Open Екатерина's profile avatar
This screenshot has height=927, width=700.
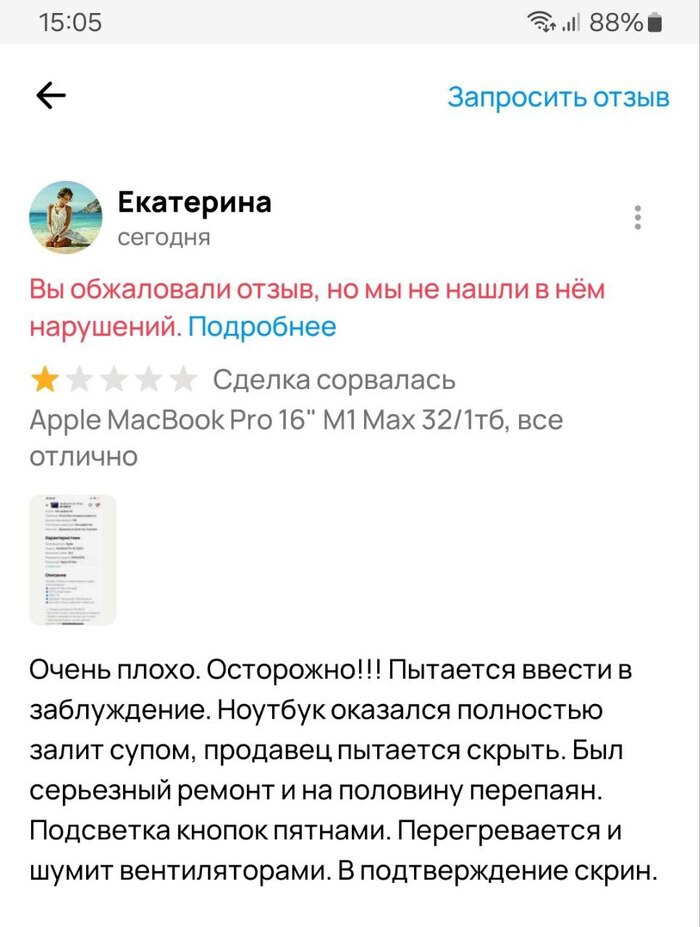(65, 217)
